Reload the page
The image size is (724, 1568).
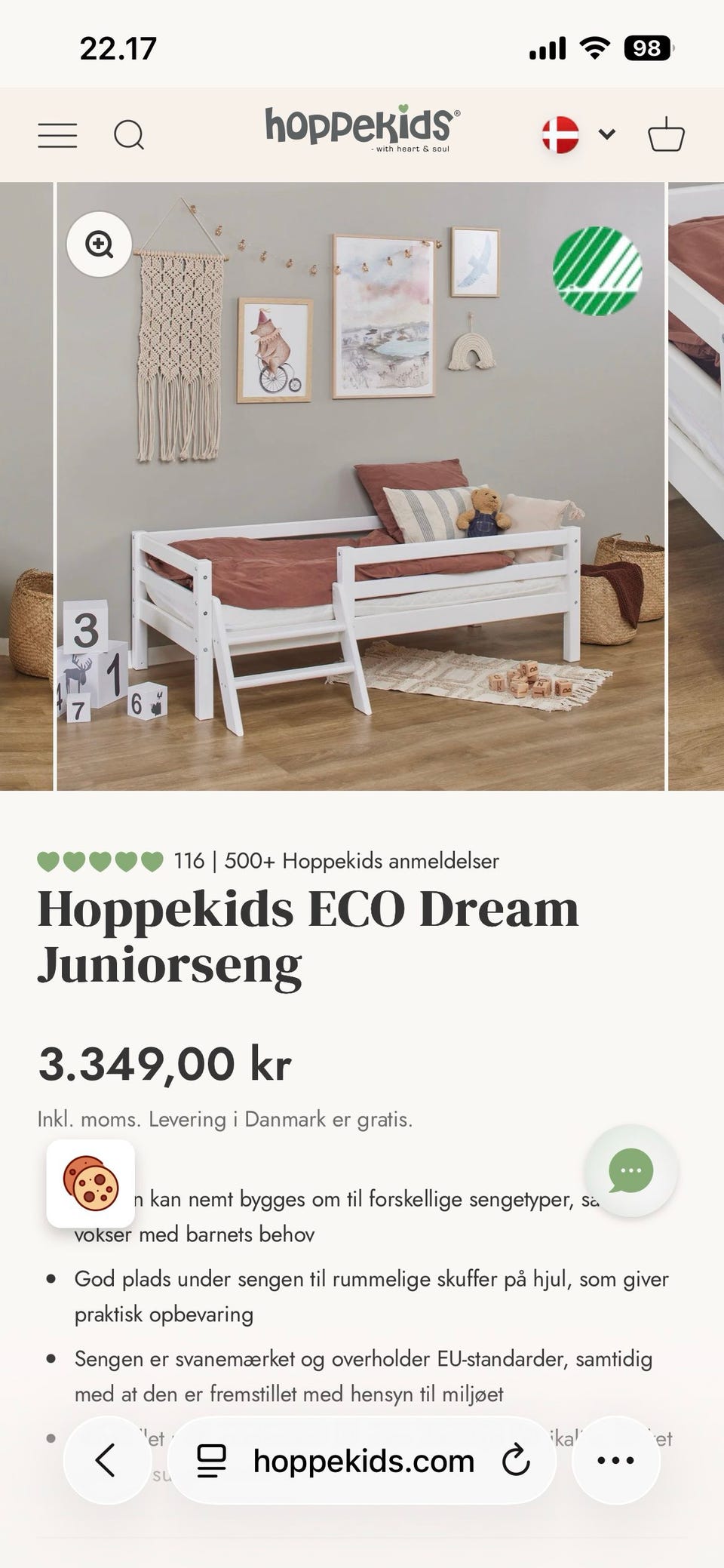(516, 1461)
